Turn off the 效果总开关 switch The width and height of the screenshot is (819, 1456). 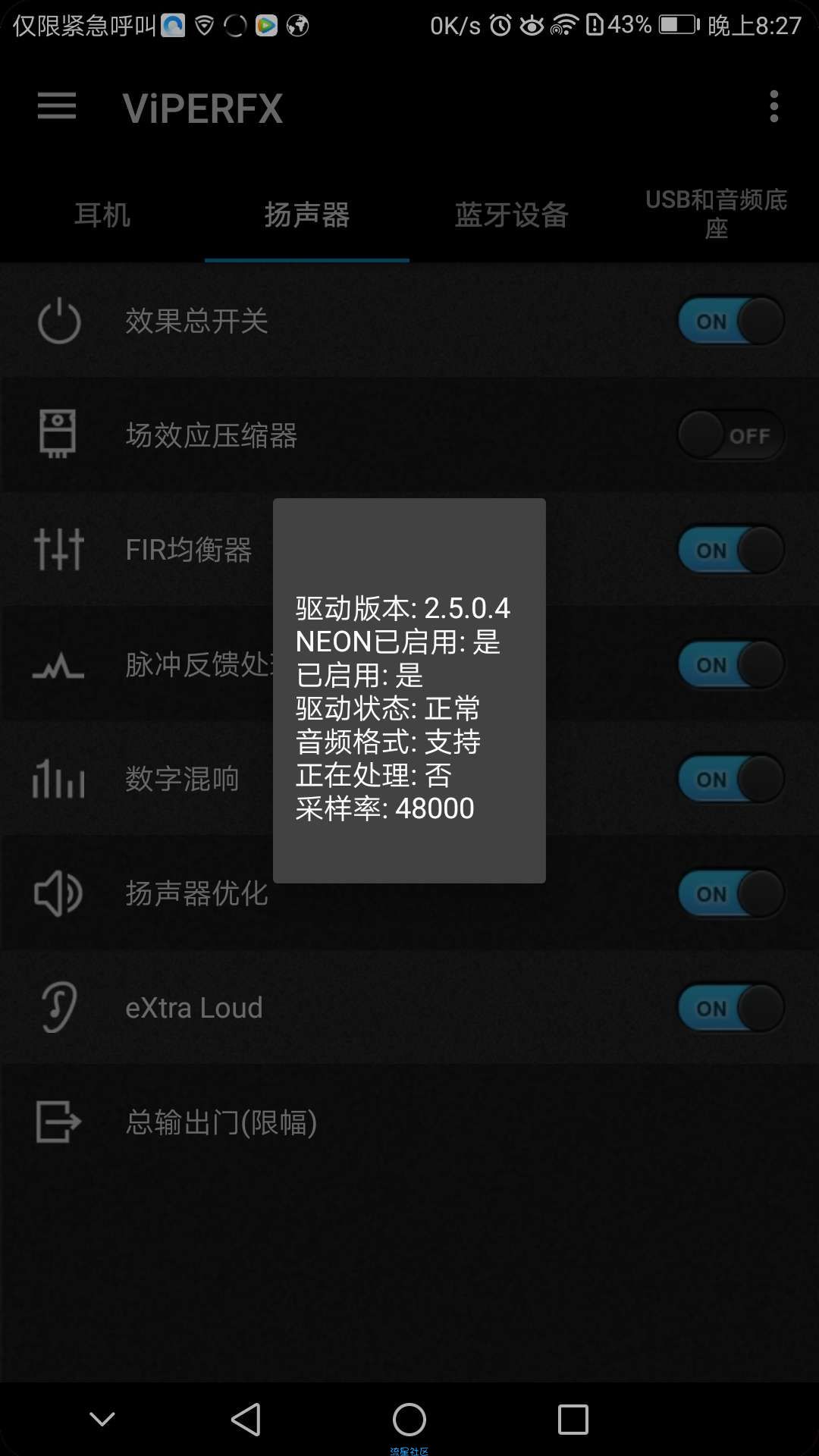pyautogui.click(x=731, y=322)
